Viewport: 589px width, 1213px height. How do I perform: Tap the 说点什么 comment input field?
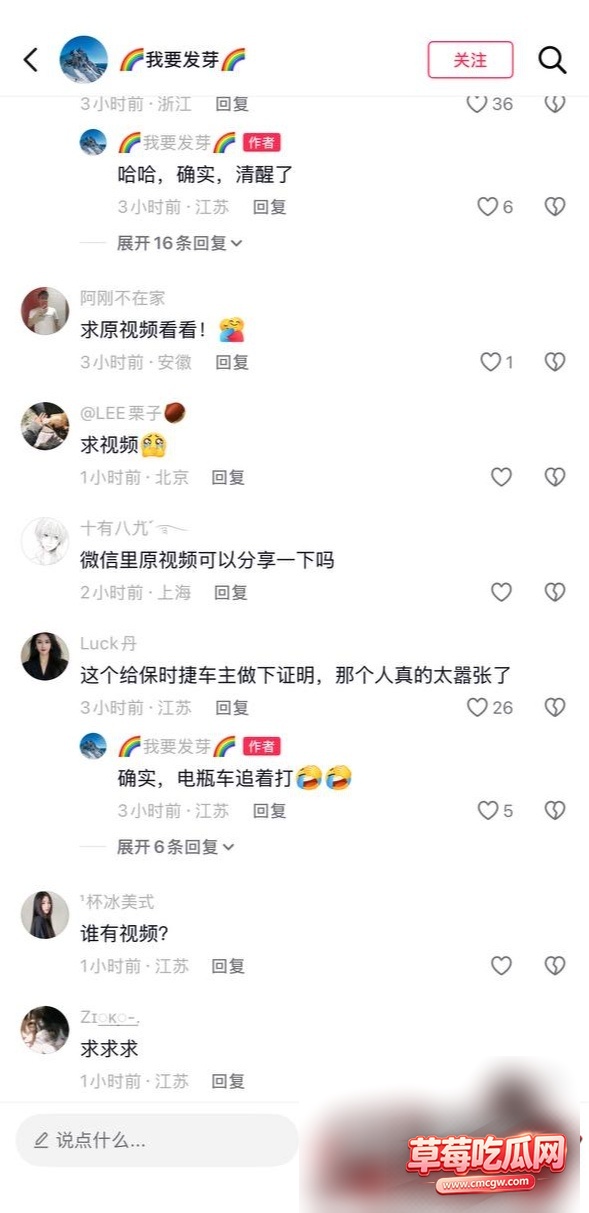(x=157, y=1140)
